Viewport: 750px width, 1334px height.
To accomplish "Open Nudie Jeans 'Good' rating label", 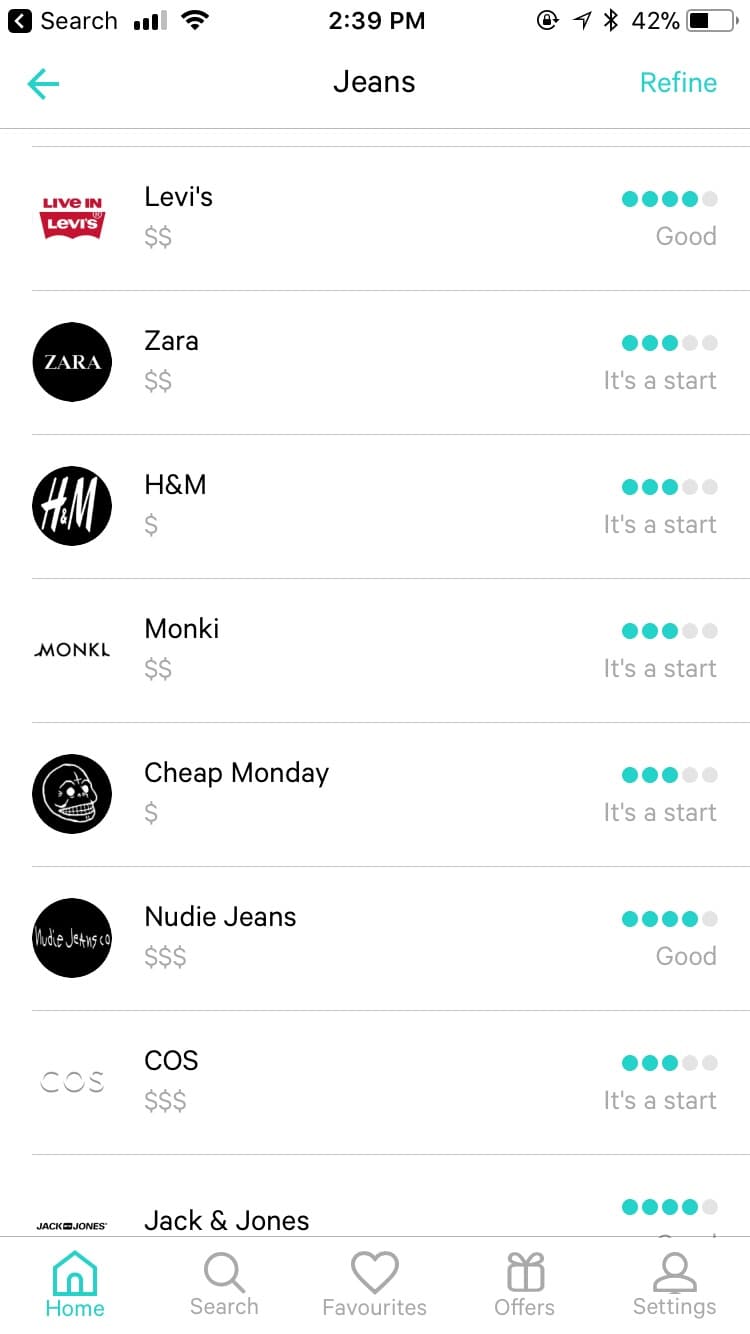I will pos(686,956).
